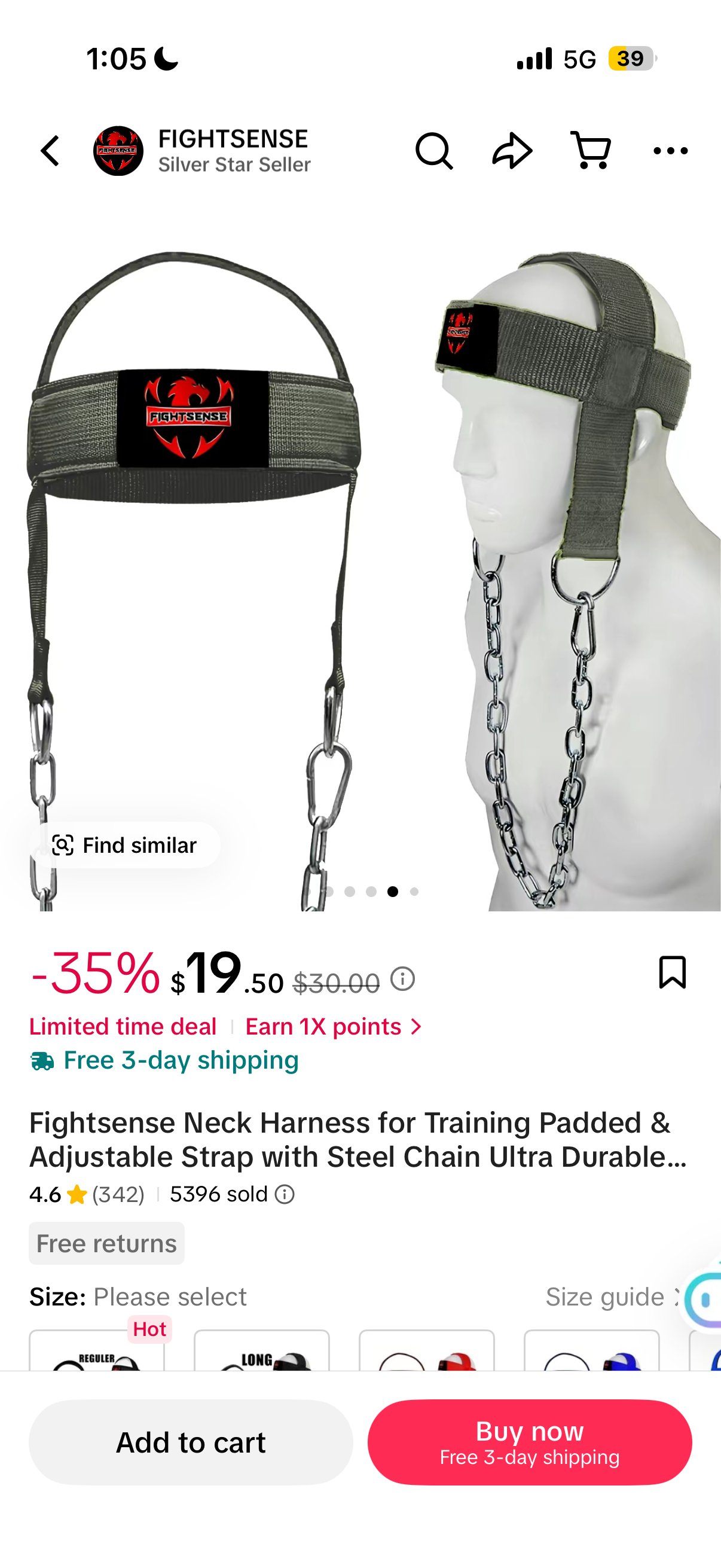The height and width of the screenshot is (1568, 721).
Task: Open Earn 1X points details
Action: click(x=333, y=1027)
